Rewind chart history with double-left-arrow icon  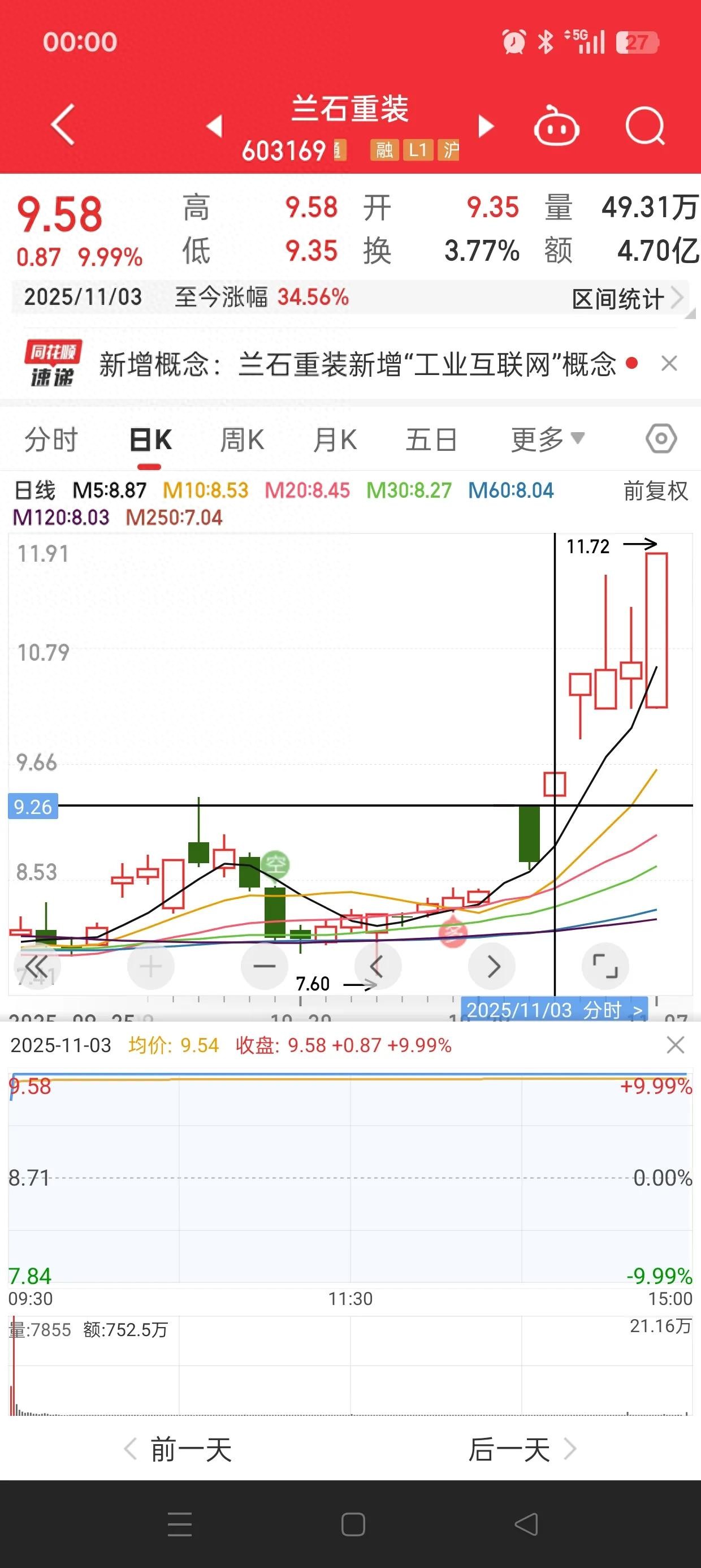click(x=37, y=966)
